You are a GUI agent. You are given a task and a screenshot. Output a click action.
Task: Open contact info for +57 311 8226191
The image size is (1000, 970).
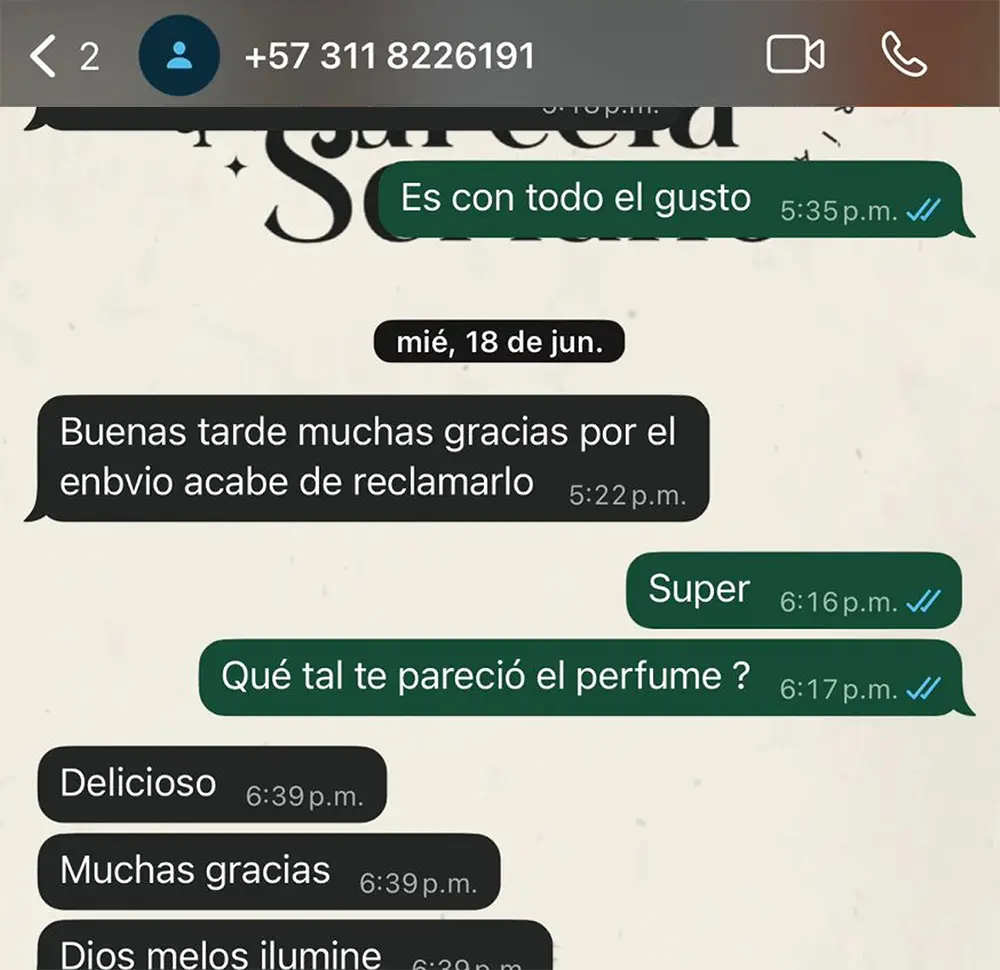coord(389,56)
